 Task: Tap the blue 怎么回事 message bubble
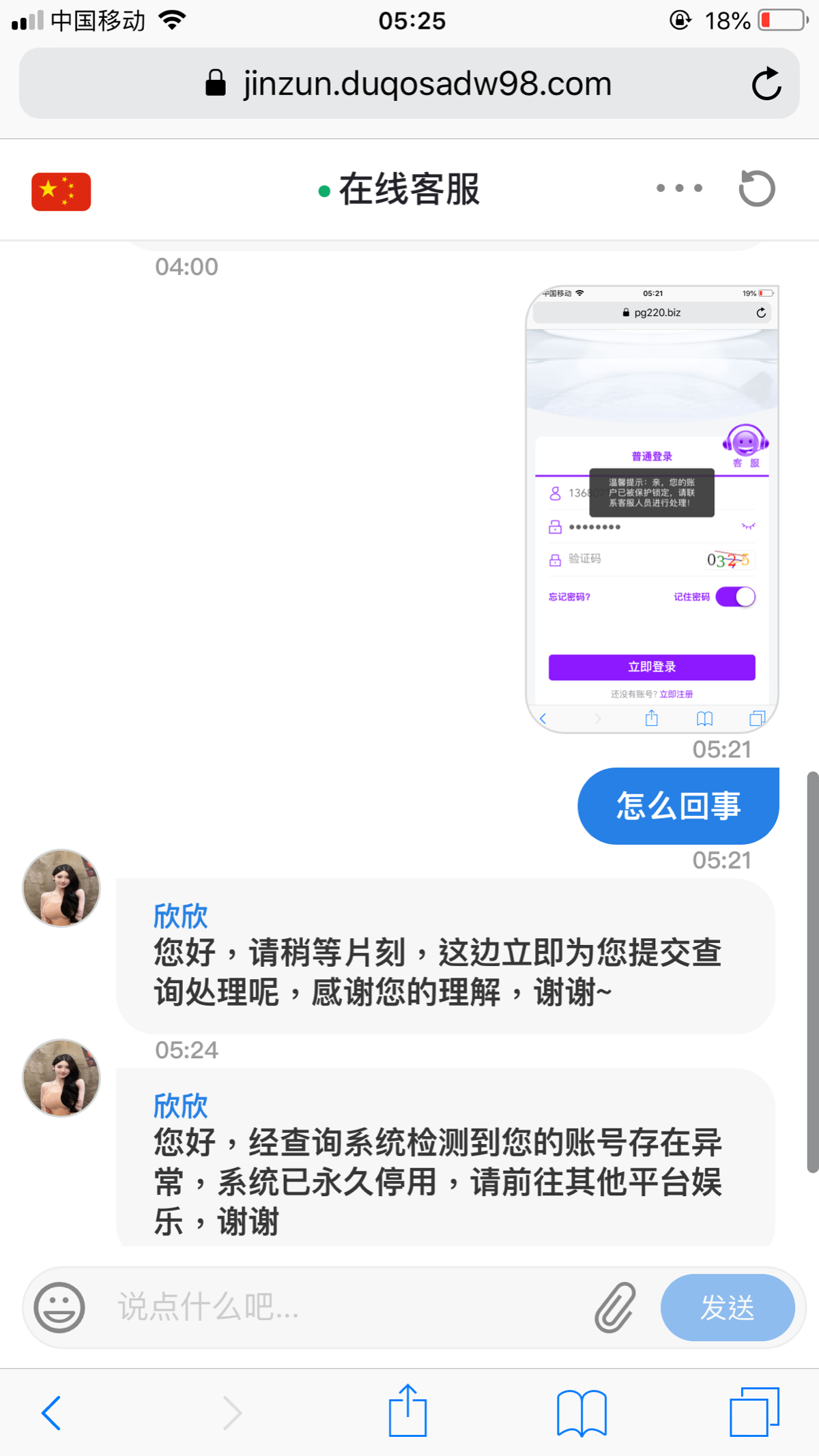pyautogui.click(x=678, y=806)
